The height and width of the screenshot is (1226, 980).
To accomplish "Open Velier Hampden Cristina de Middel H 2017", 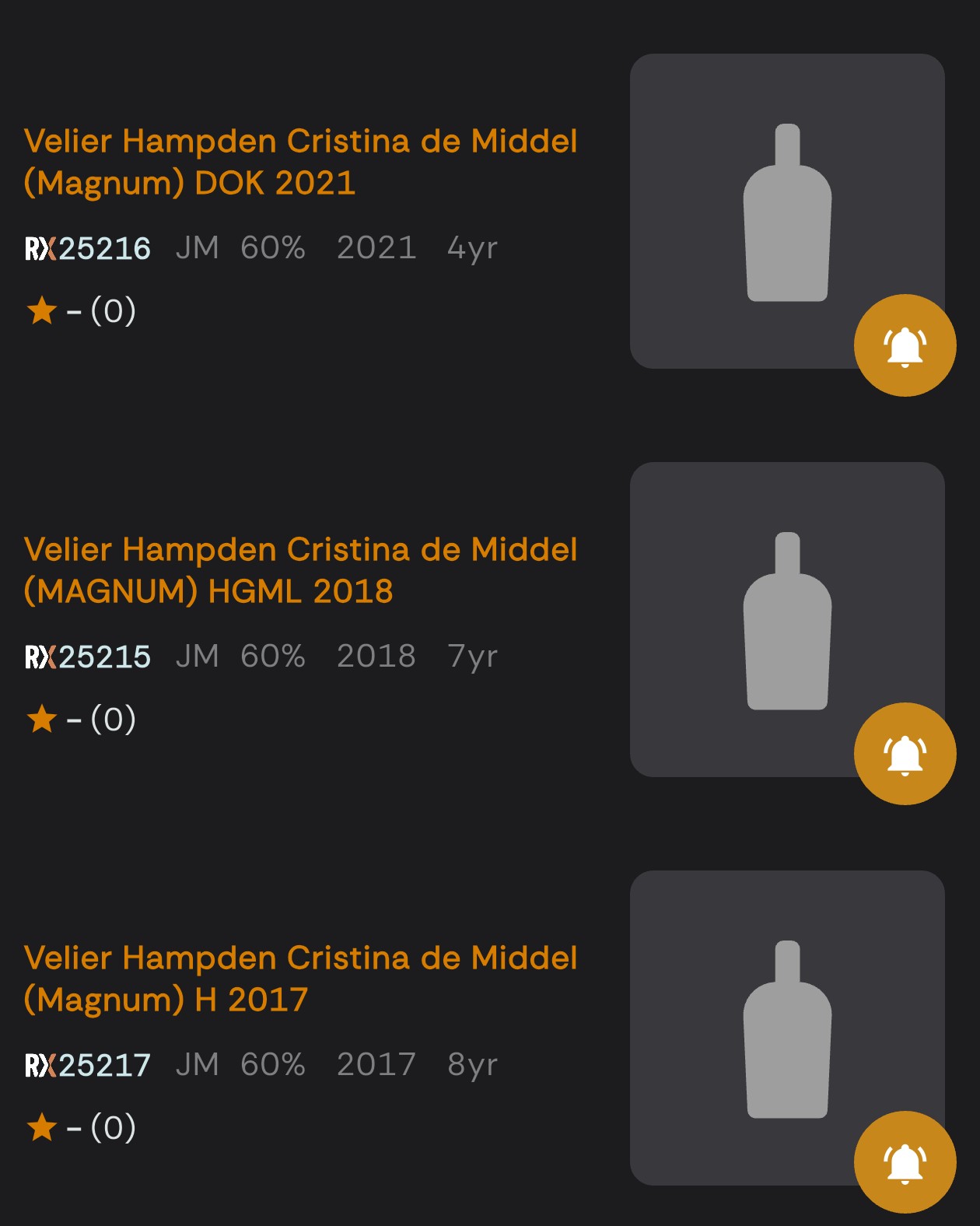I will (x=300, y=979).
